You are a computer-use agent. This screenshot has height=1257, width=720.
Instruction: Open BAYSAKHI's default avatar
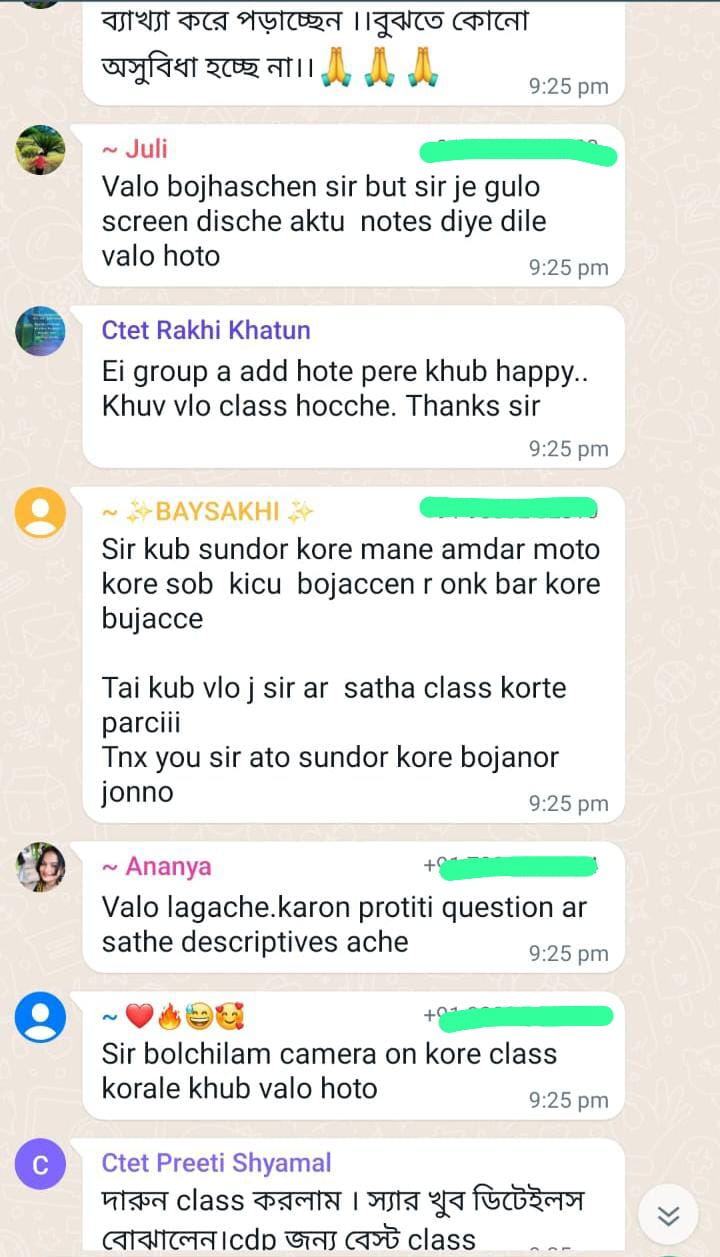pos(41,513)
